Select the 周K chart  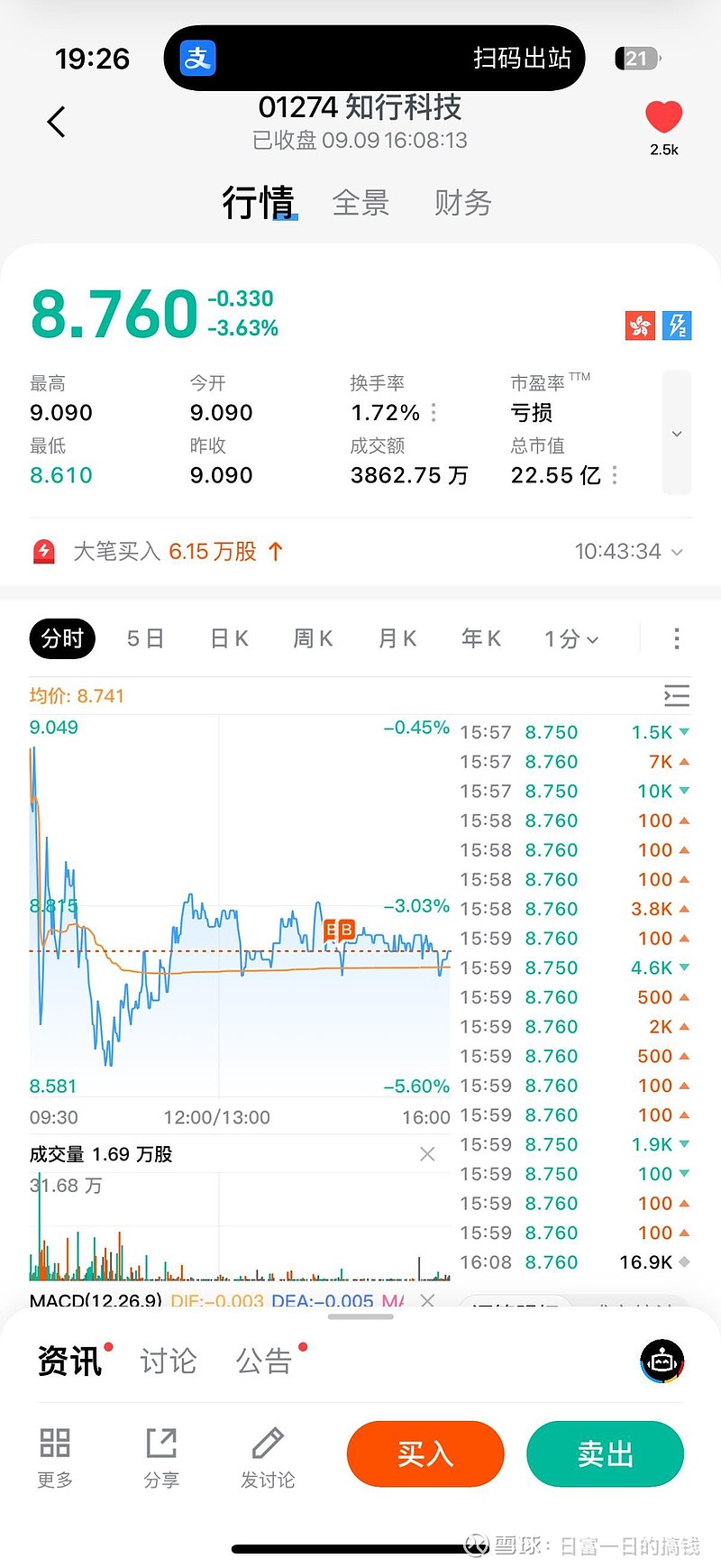[x=313, y=639]
